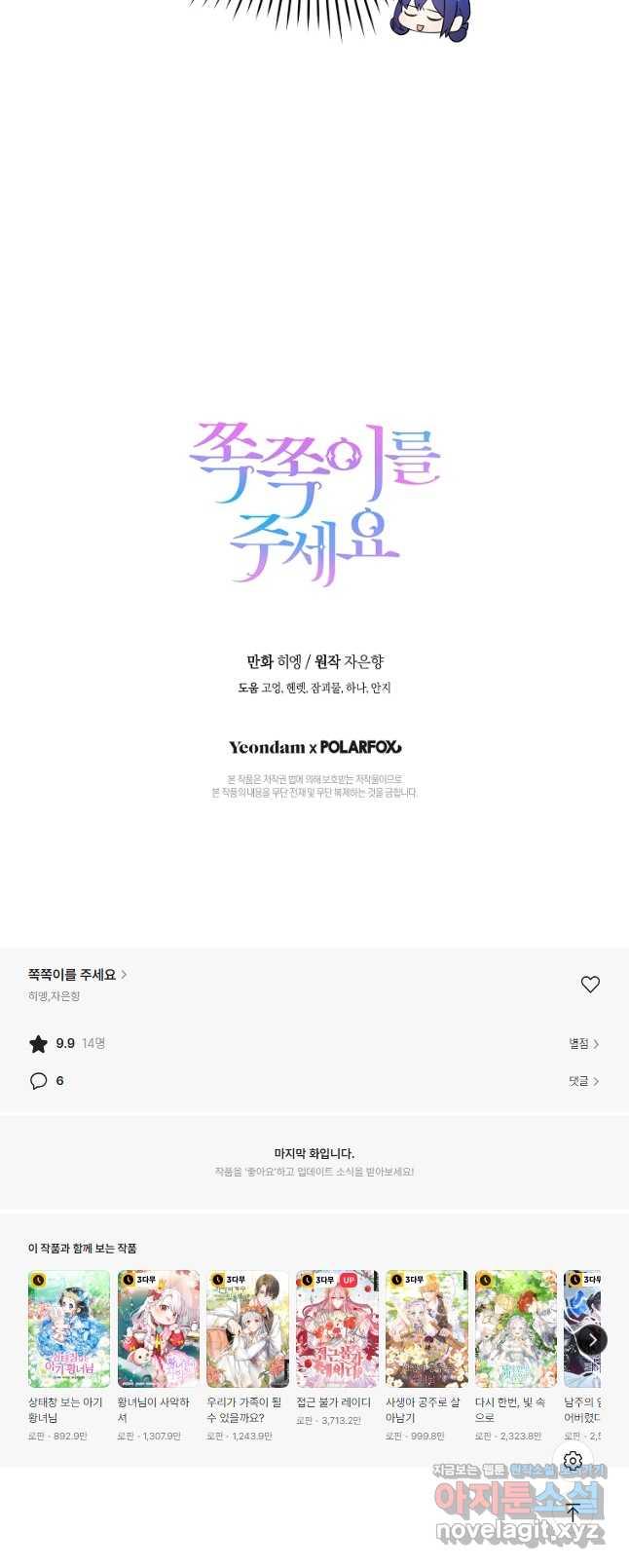Jump to top with the up arrow

click(x=573, y=1512)
